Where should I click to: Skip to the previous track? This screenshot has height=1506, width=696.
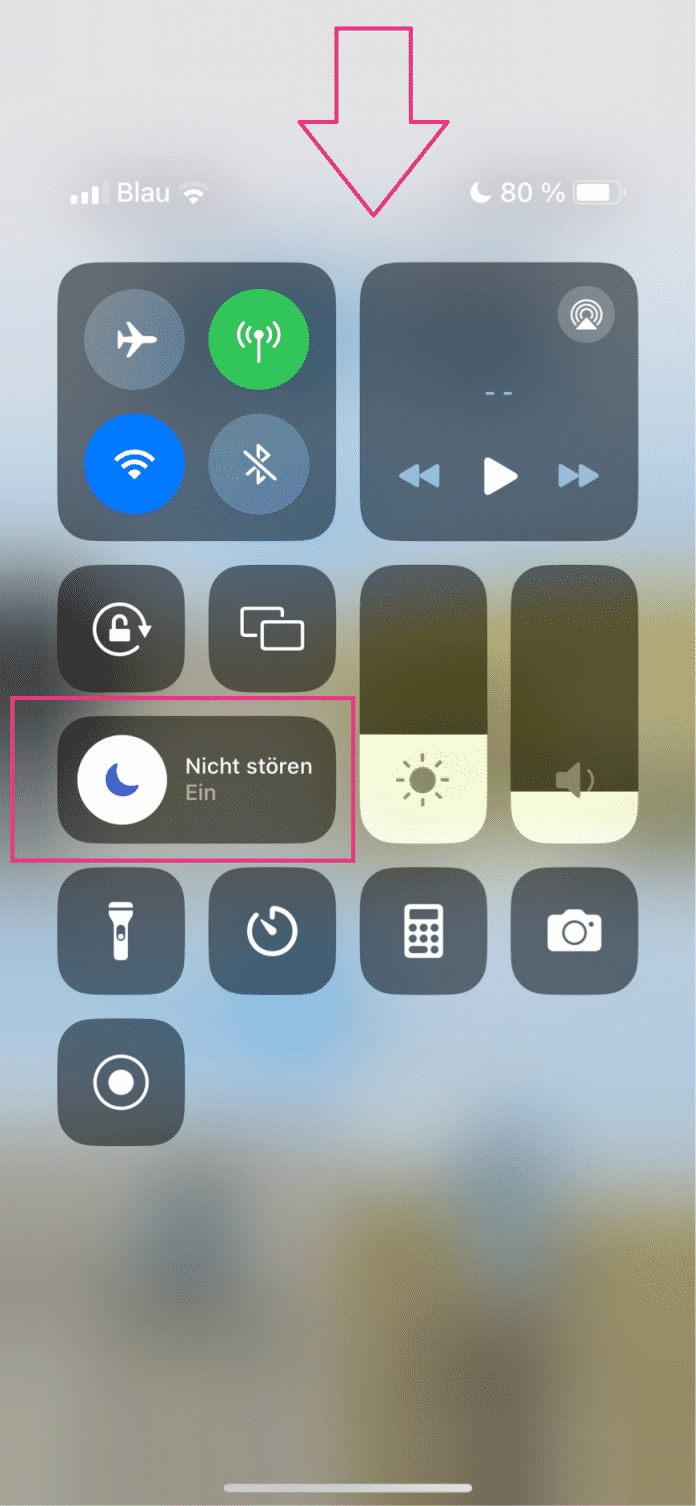[418, 476]
